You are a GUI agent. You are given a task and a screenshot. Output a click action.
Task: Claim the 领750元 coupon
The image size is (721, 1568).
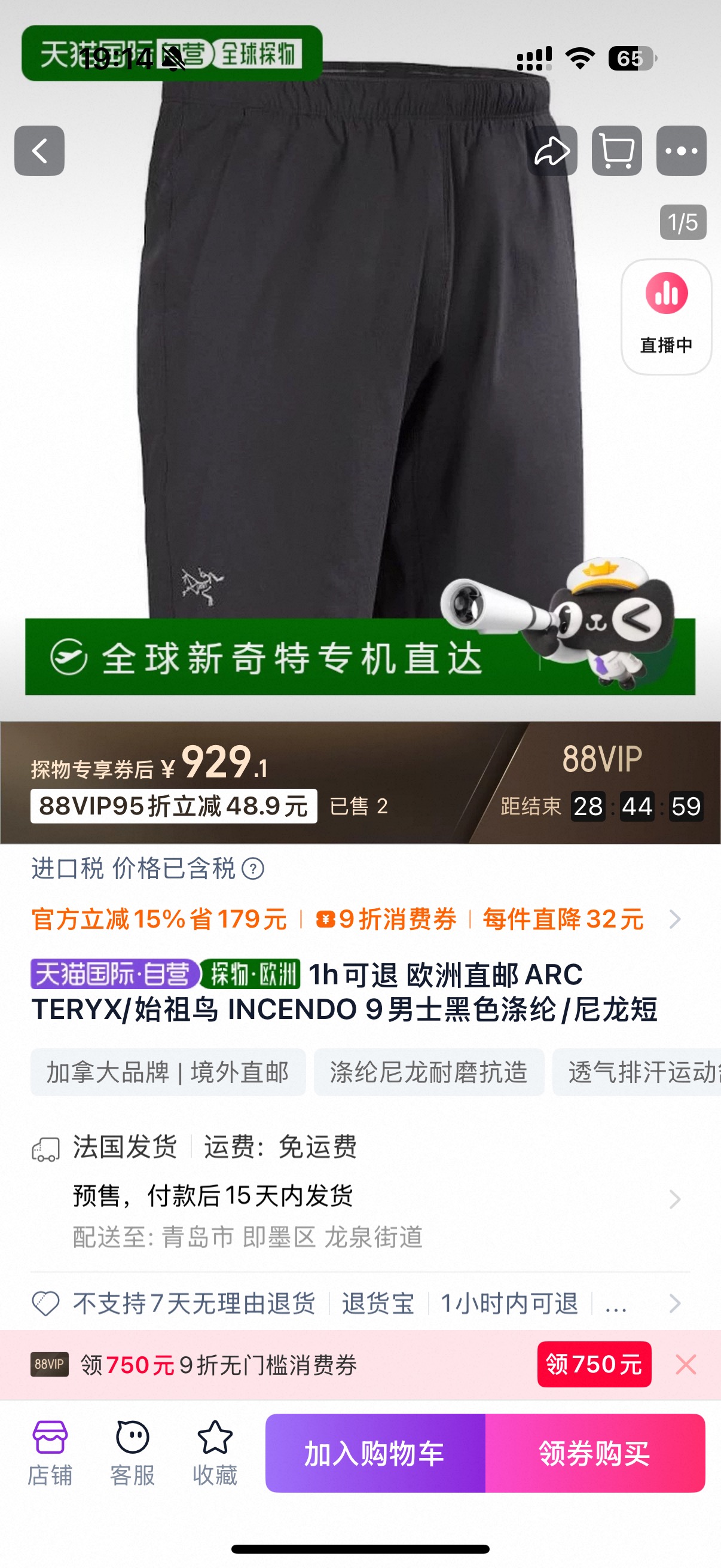coord(594,1365)
